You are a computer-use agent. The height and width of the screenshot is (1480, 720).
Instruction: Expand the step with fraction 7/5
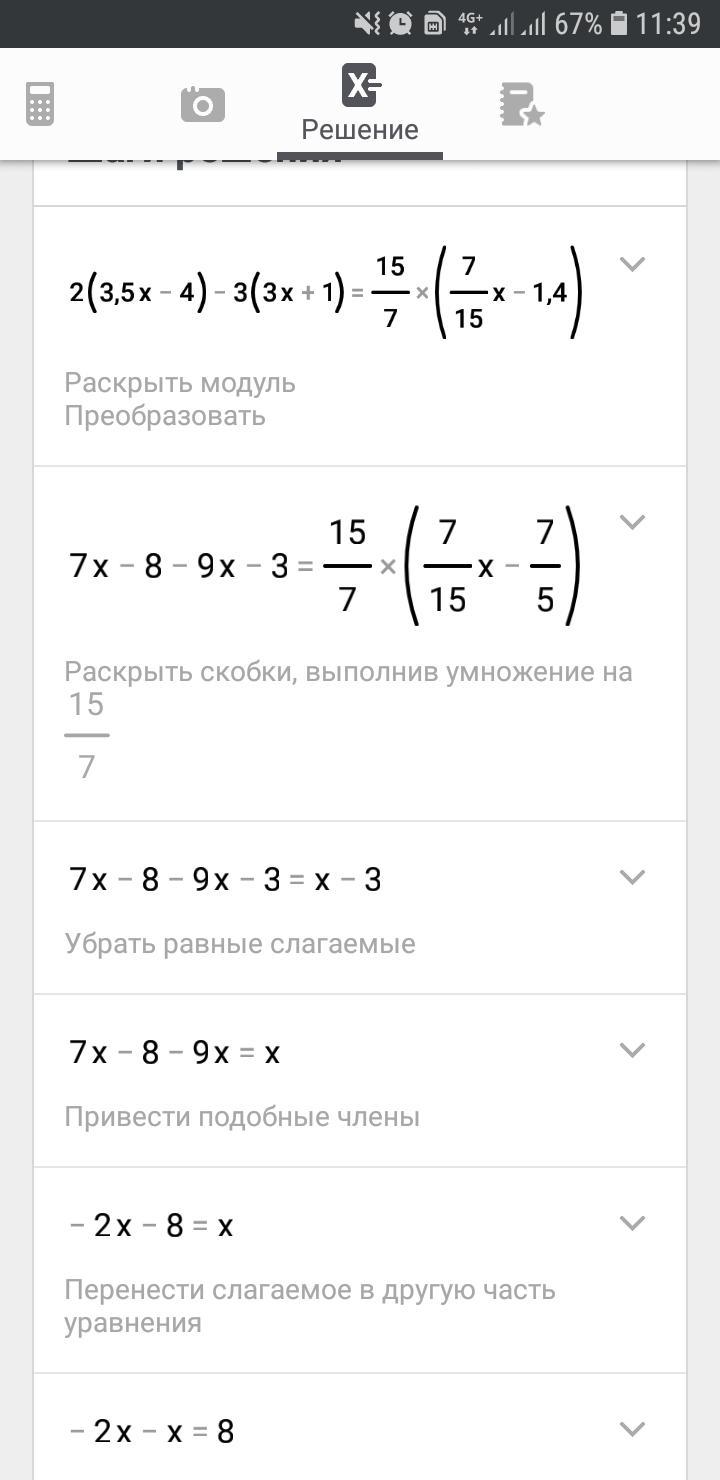pos(632,522)
